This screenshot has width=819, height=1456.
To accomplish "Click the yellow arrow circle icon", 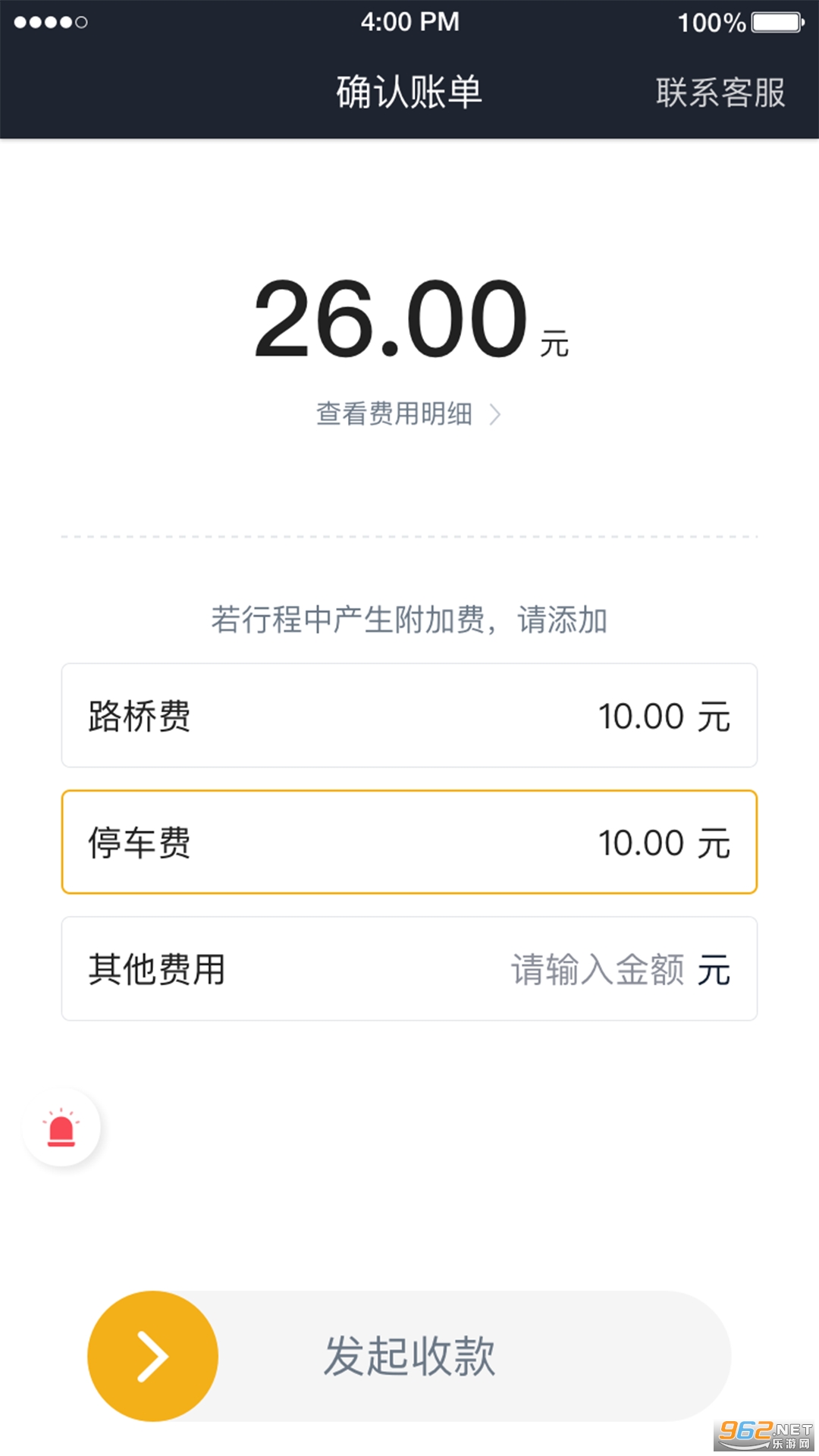I will click(152, 1355).
